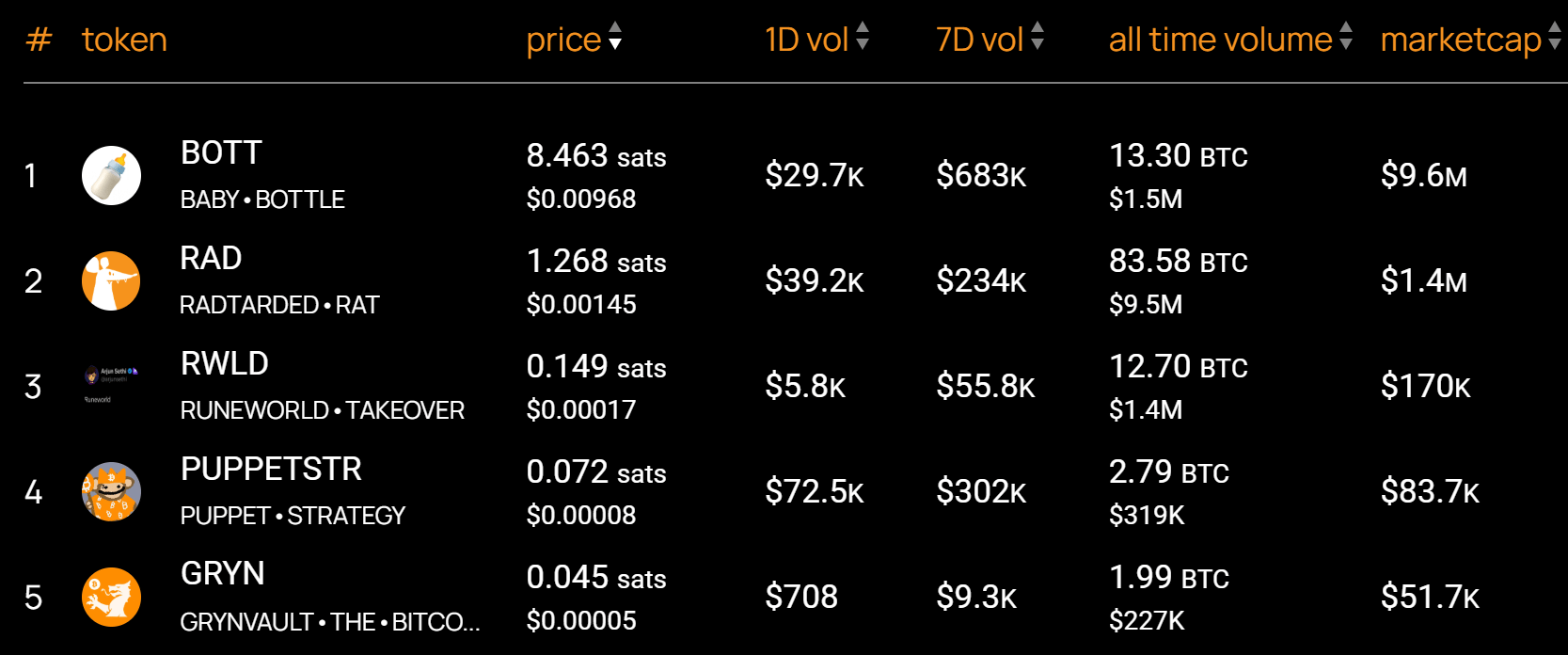
Task: Open the GRYN token row
Action: pyautogui.click(x=223, y=574)
